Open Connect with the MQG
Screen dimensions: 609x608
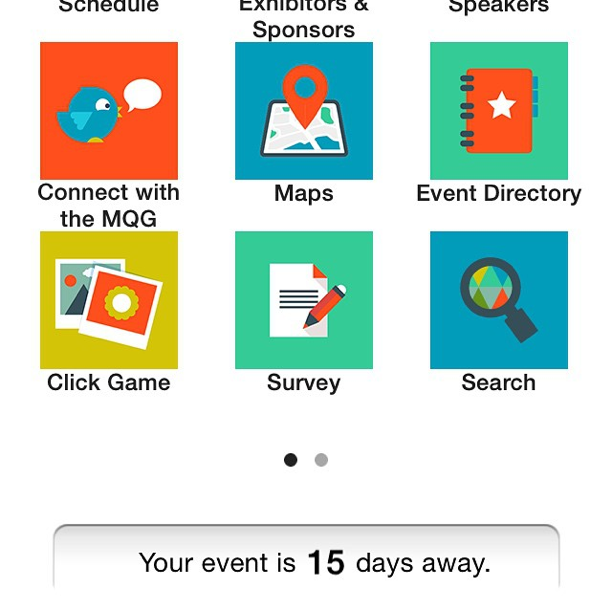point(109,111)
